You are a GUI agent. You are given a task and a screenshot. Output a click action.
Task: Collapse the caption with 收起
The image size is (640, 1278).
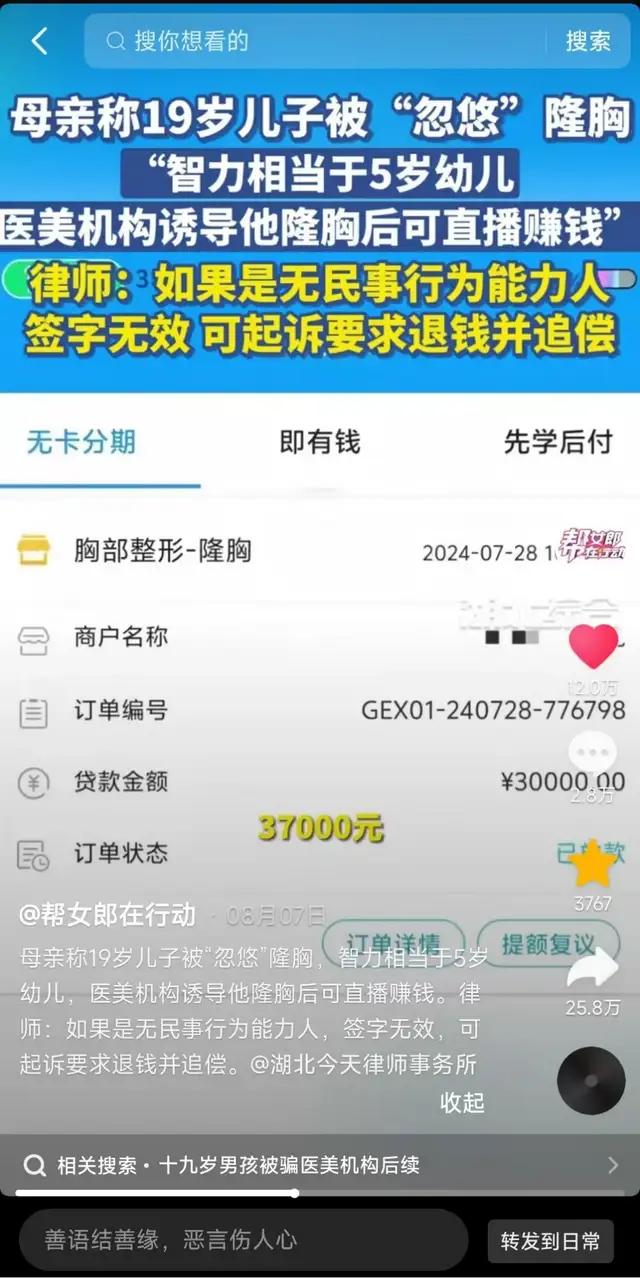point(462,1102)
